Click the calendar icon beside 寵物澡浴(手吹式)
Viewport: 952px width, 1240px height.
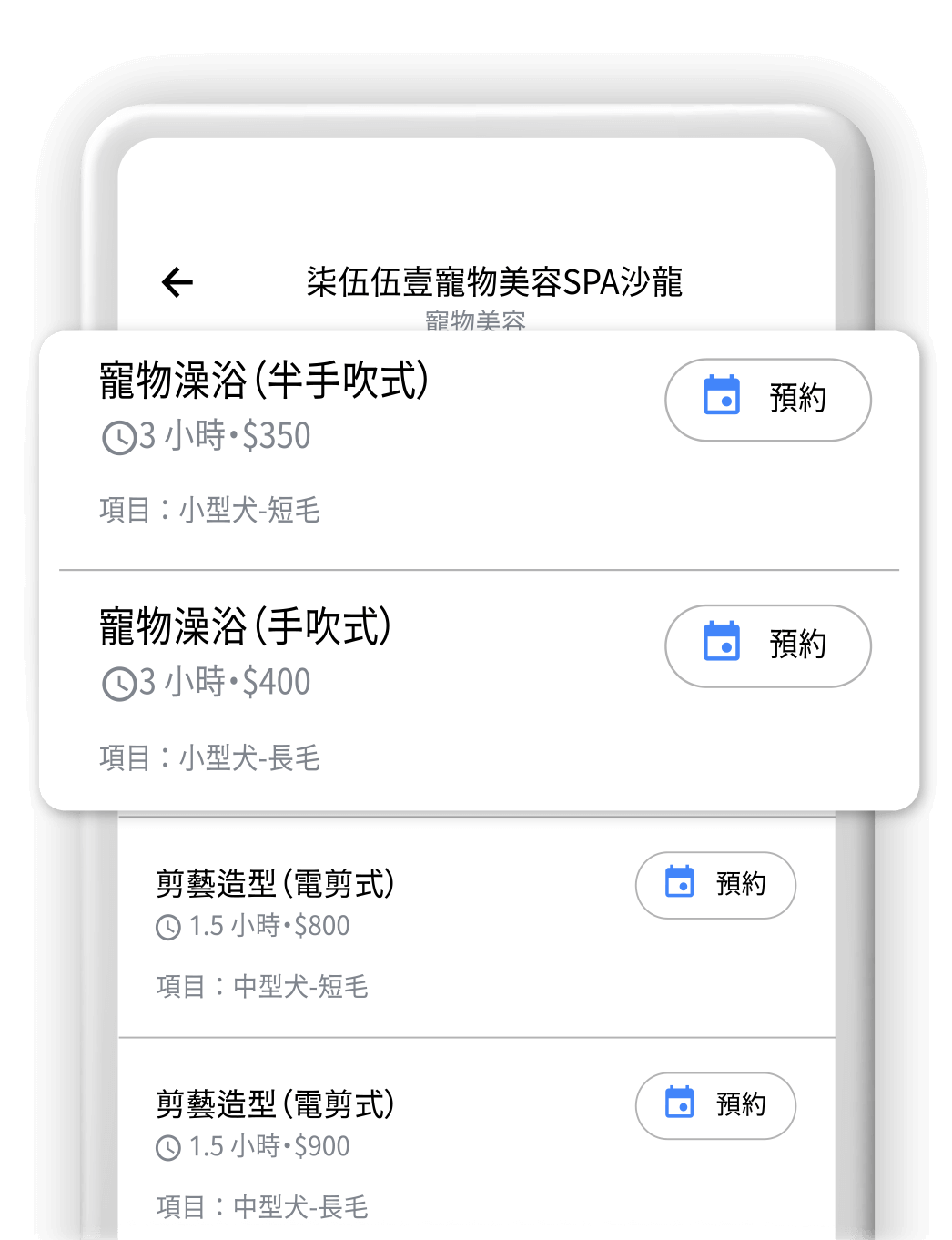[721, 645]
